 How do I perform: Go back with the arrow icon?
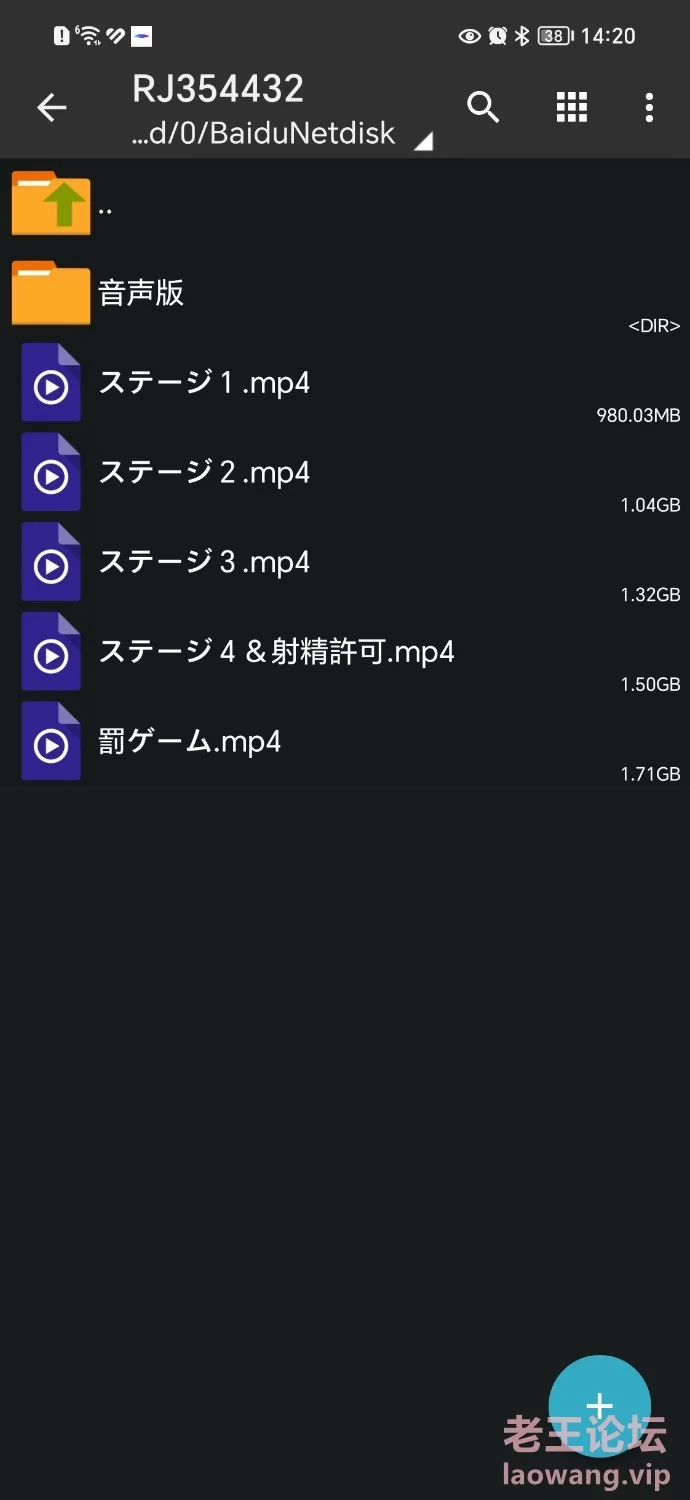51,107
